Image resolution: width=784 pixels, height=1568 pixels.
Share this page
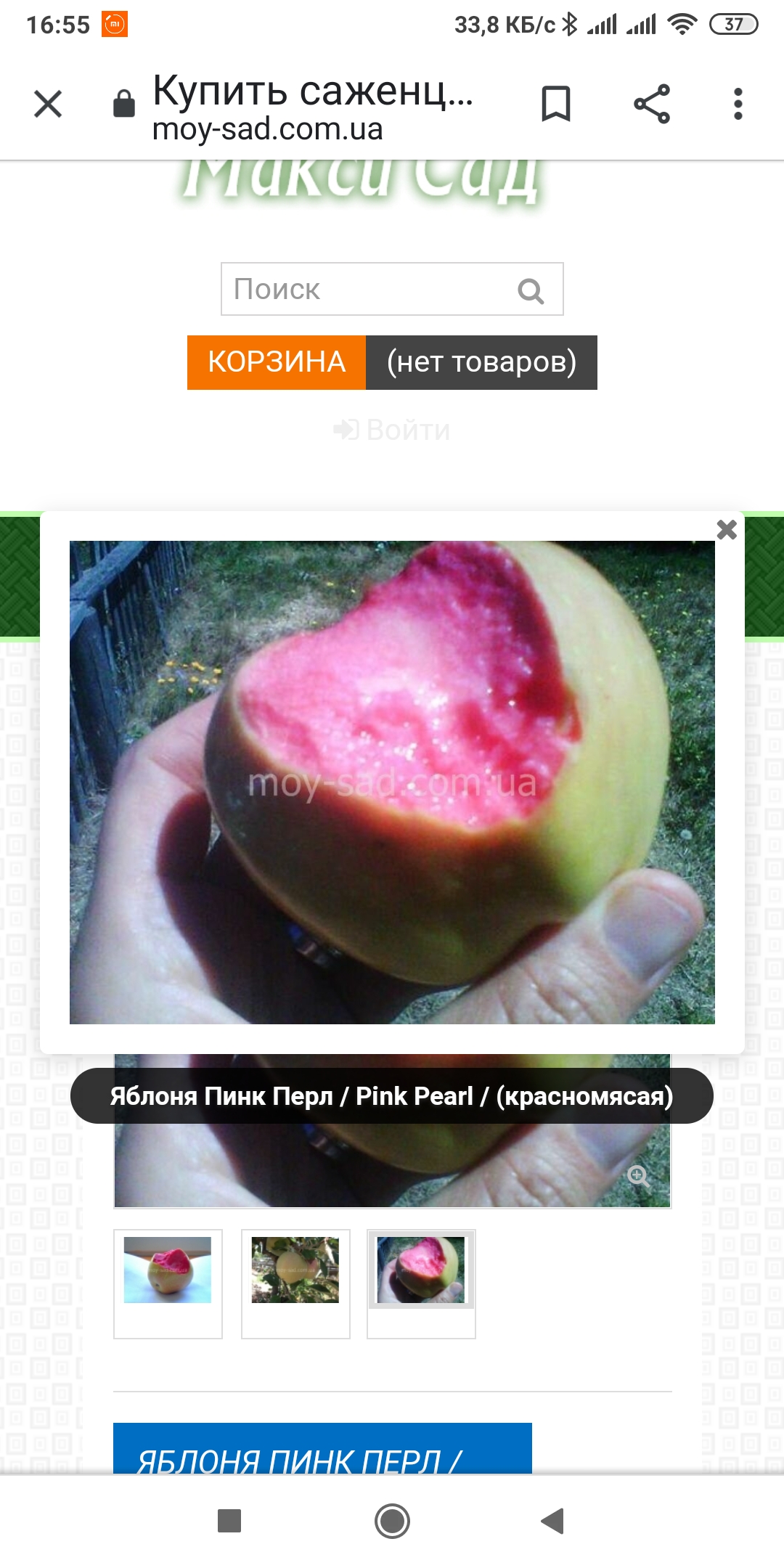[x=652, y=104]
